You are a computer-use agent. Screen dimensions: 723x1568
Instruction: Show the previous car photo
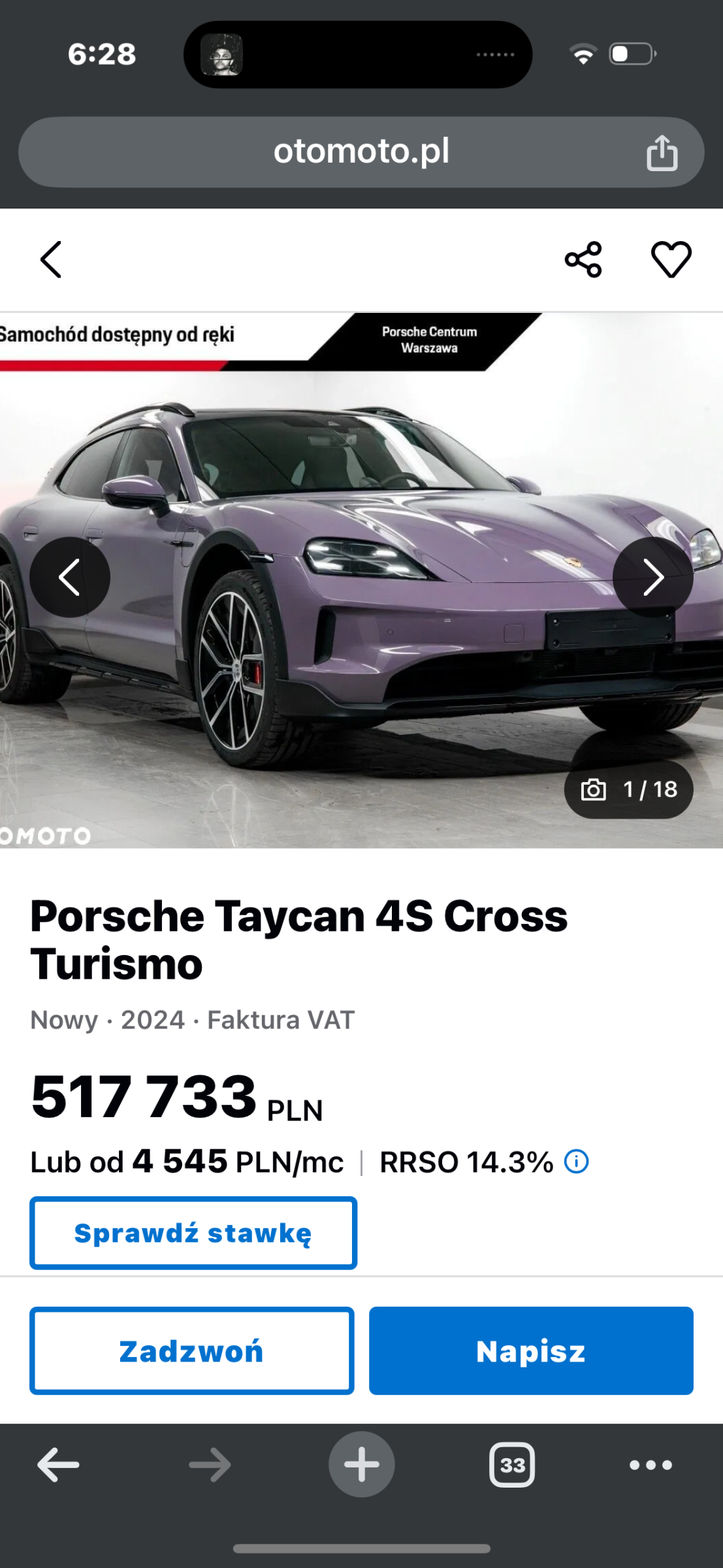tap(70, 577)
